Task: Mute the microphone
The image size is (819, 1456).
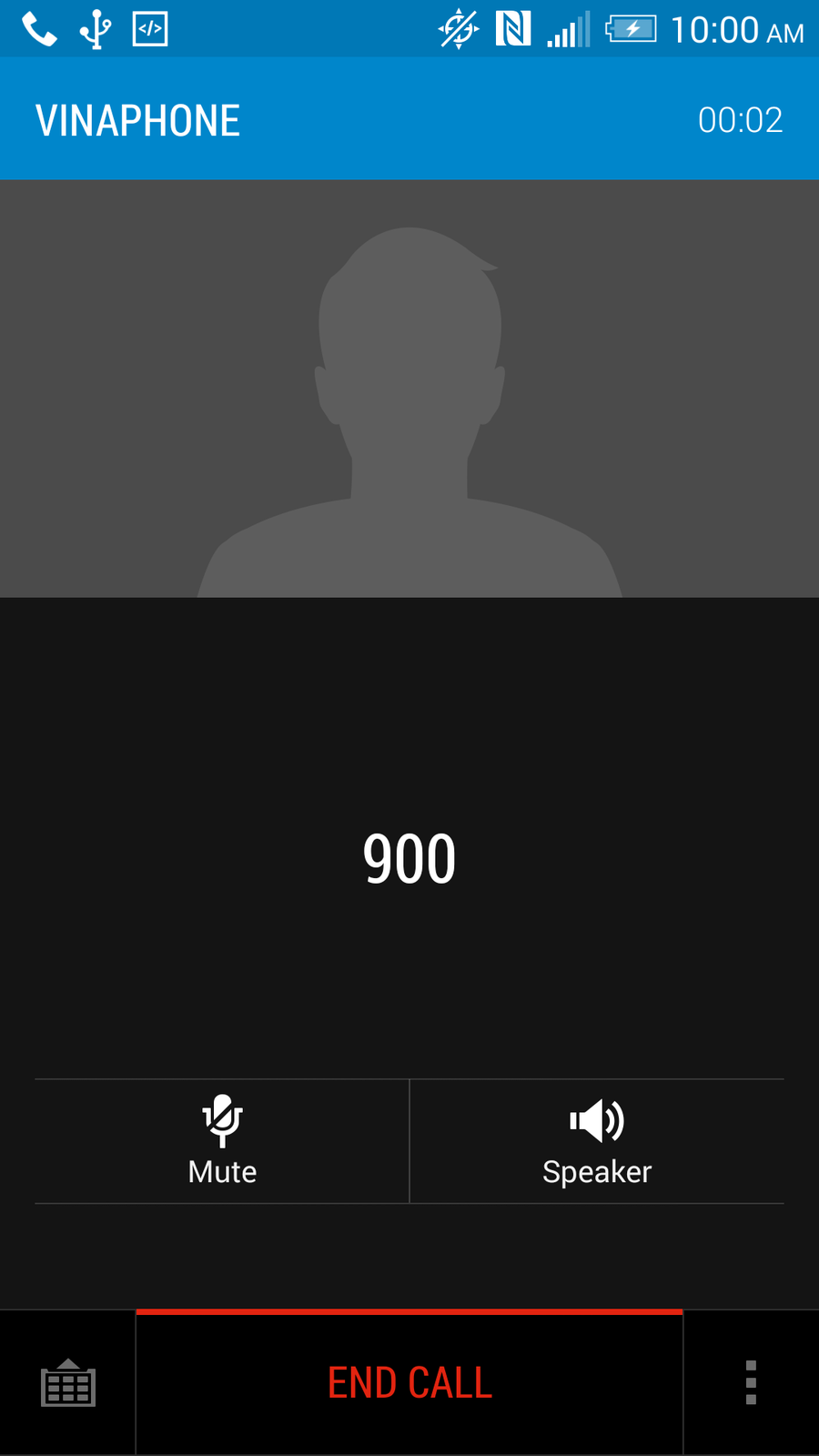Action: [222, 1141]
